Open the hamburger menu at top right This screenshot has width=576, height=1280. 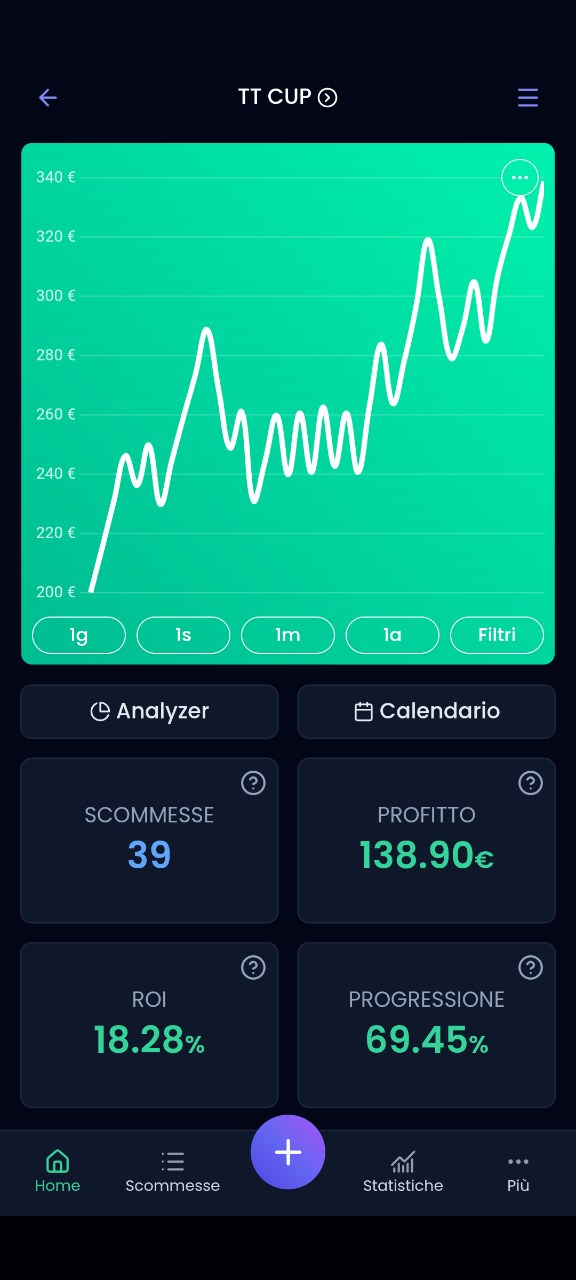[528, 97]
